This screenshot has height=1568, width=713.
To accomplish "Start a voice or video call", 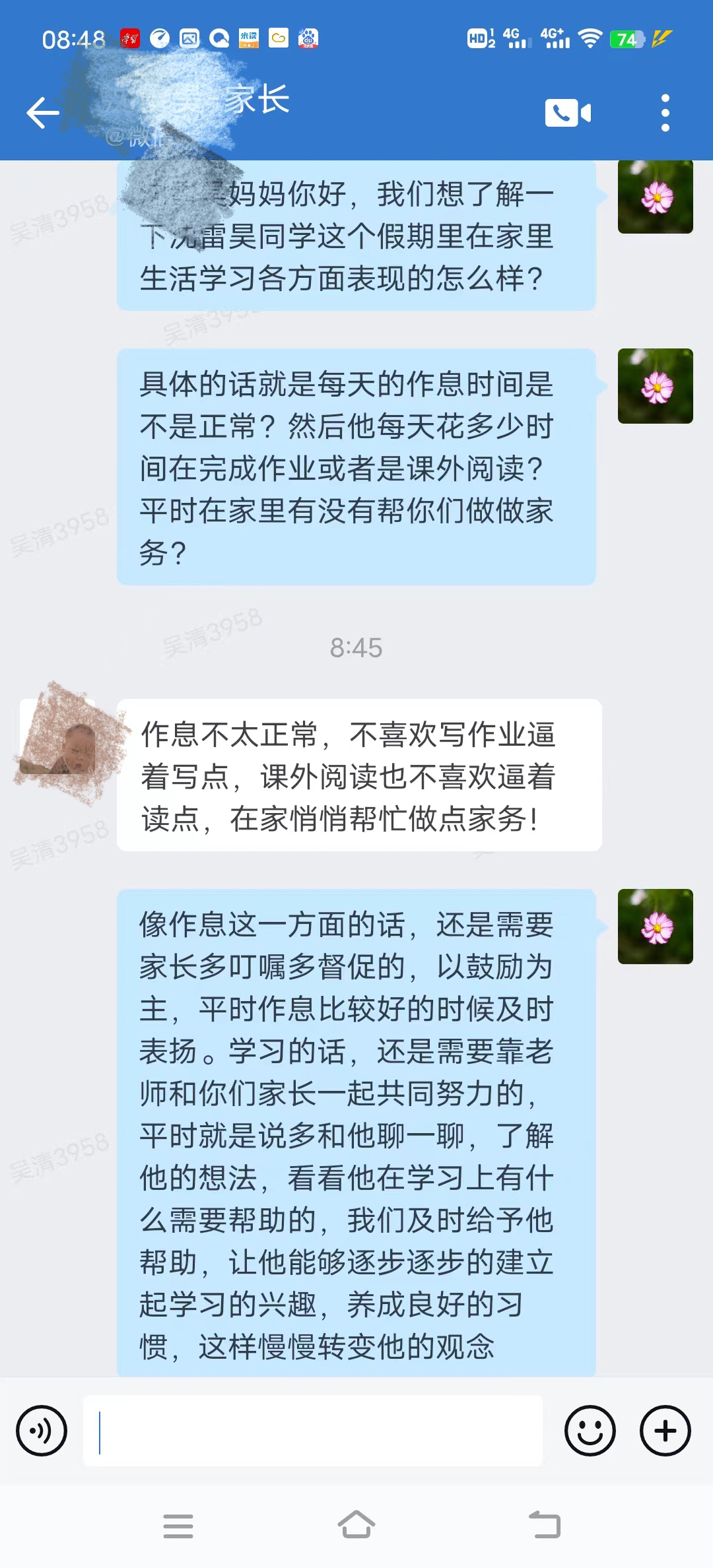I will click(x=567, y=113).
